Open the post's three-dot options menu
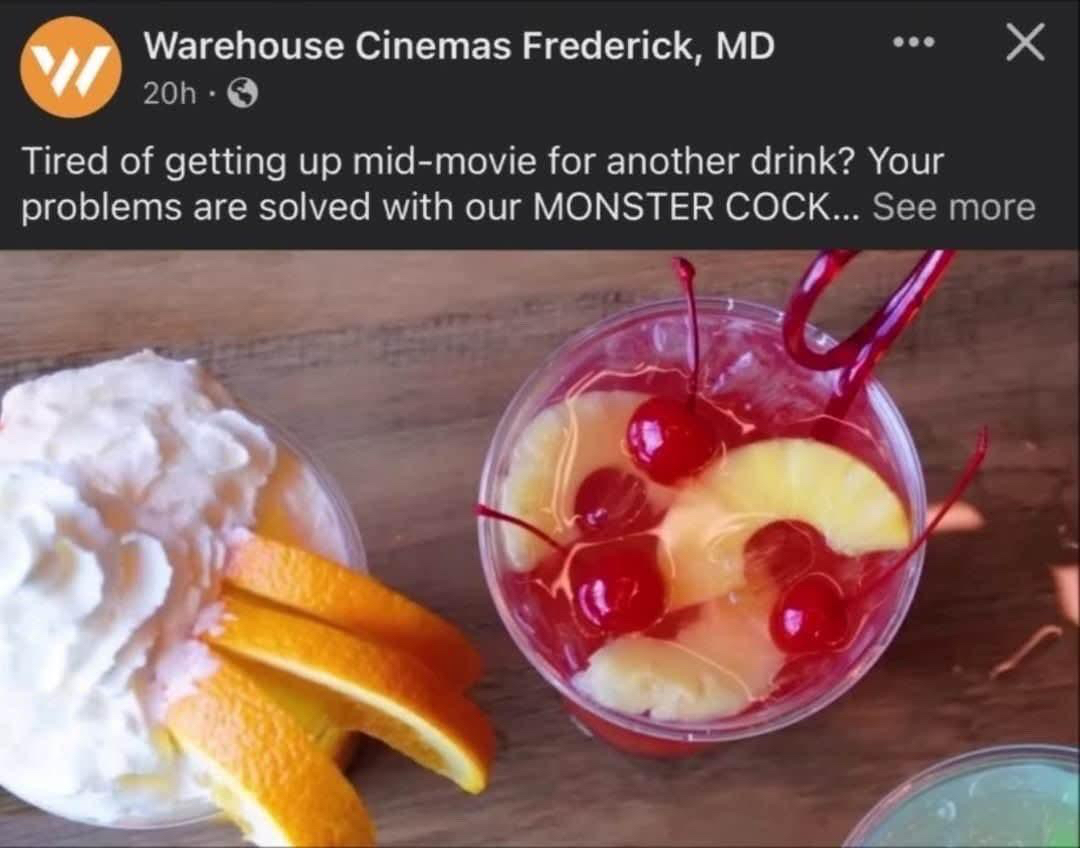Viewport: 1080px width, 848px height. click(914, 43)
